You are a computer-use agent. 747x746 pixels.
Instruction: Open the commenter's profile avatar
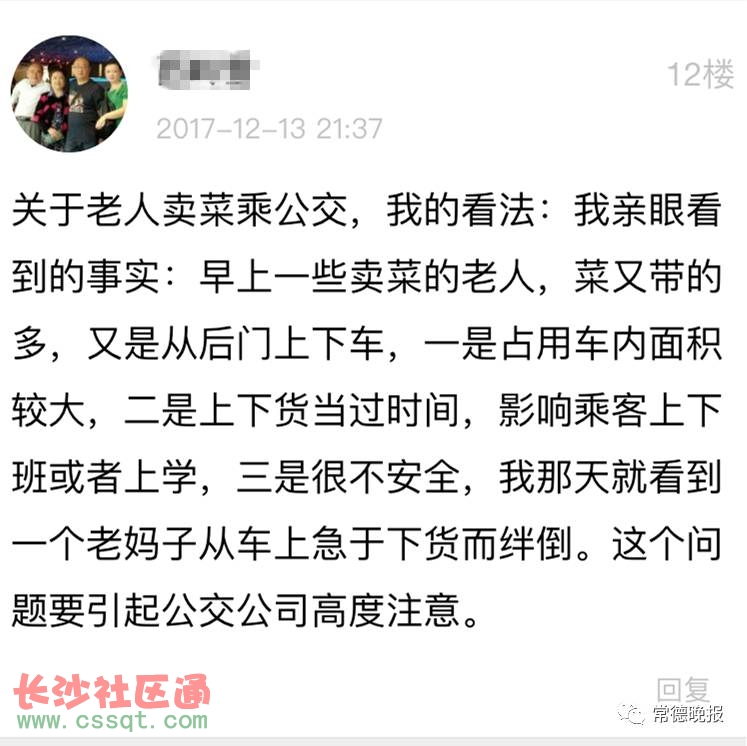point(70,94)
